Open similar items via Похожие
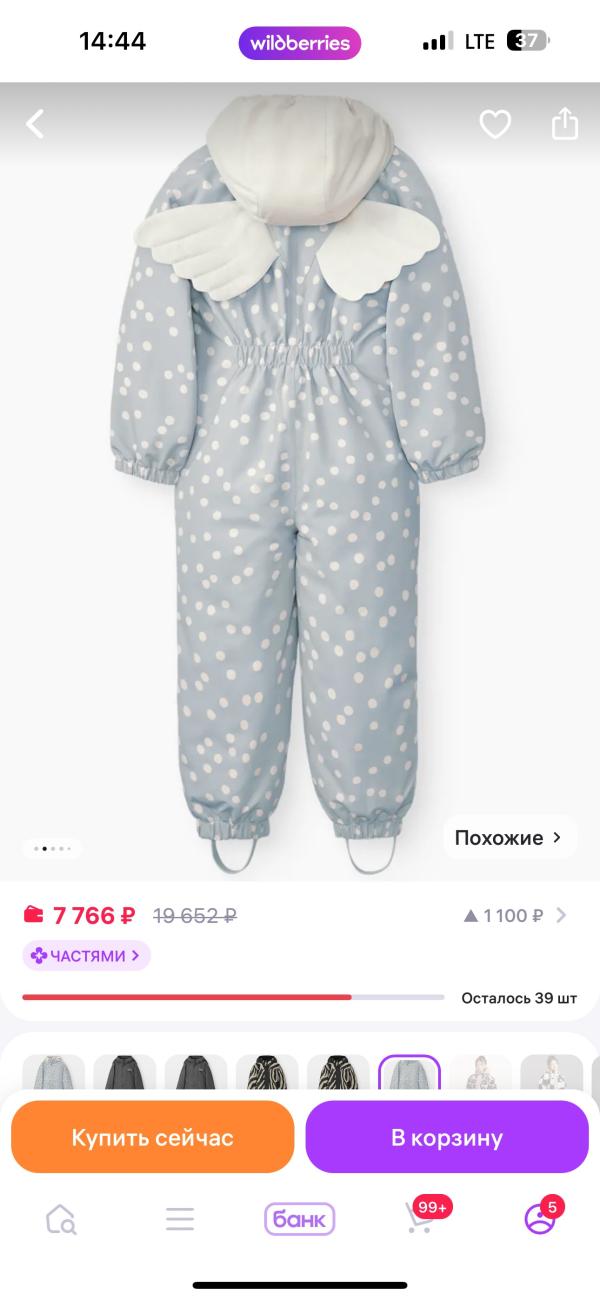600x1300 pixels. tap(510, 838)
